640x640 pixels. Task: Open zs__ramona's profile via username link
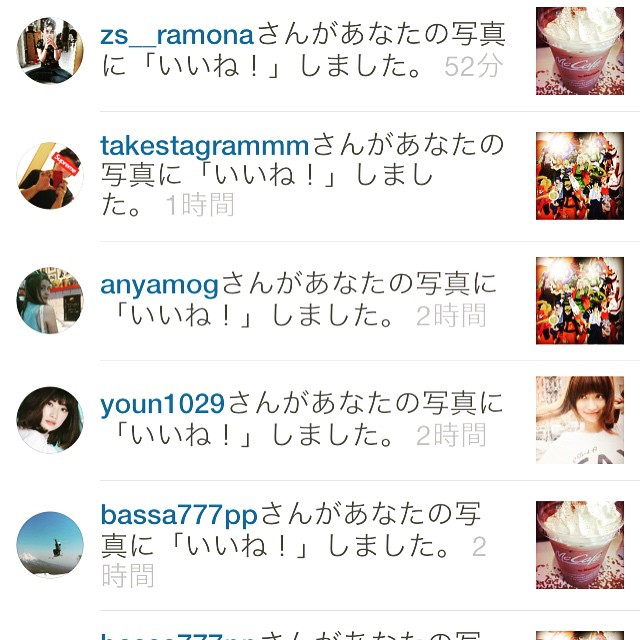click(177, 35)
